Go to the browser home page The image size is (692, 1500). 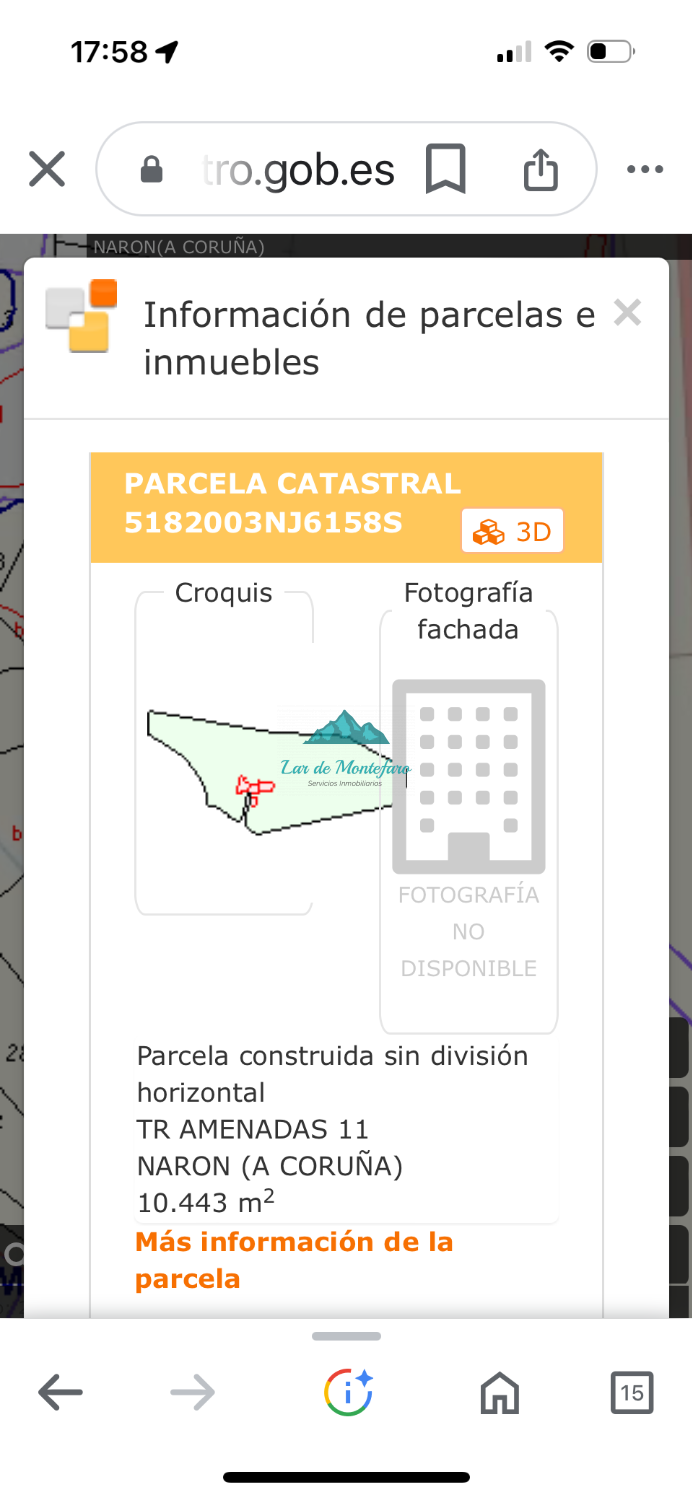(499, 1392)
